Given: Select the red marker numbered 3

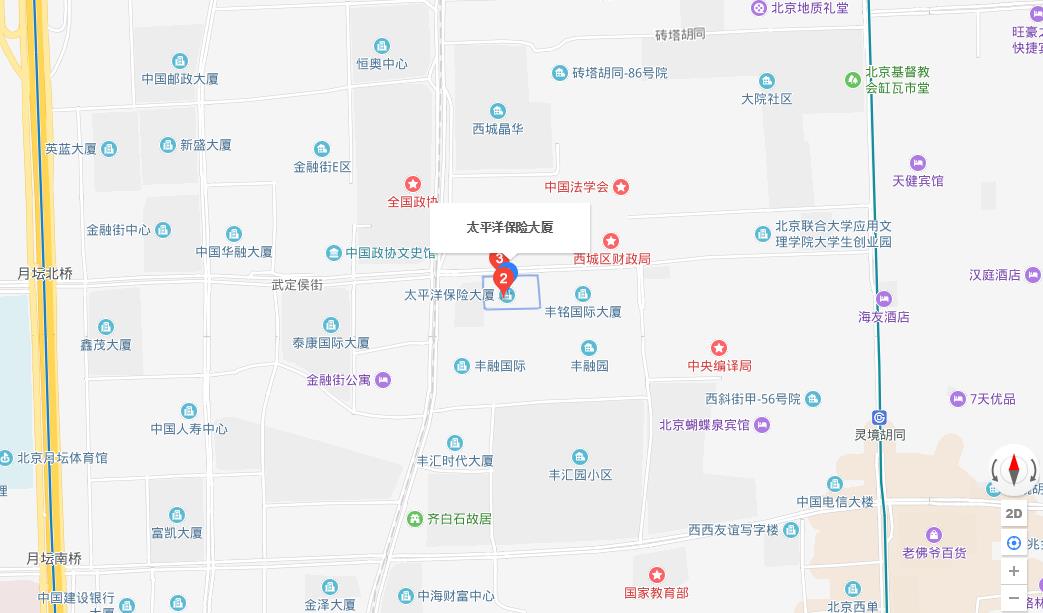Looking at the screenshot, I should point(497,259).
